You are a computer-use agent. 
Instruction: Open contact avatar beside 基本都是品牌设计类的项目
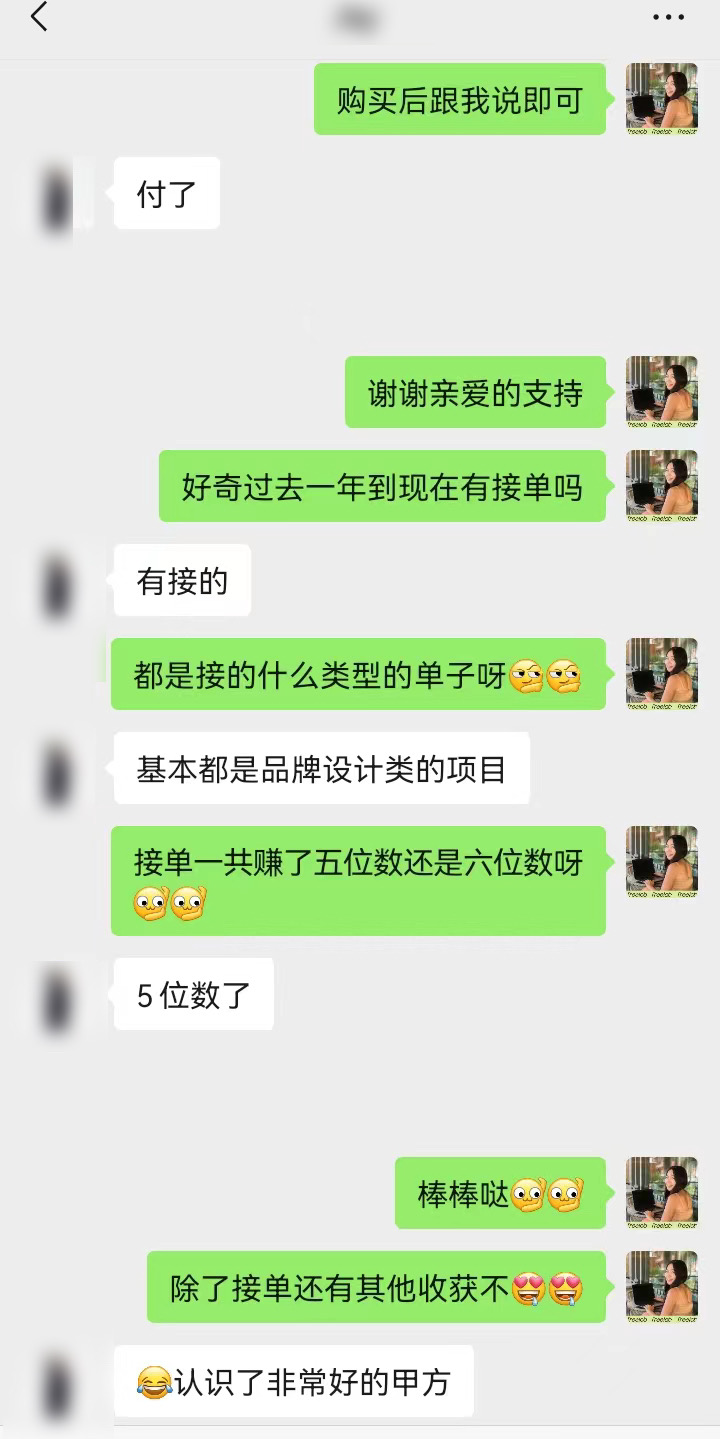pos(58,769)
